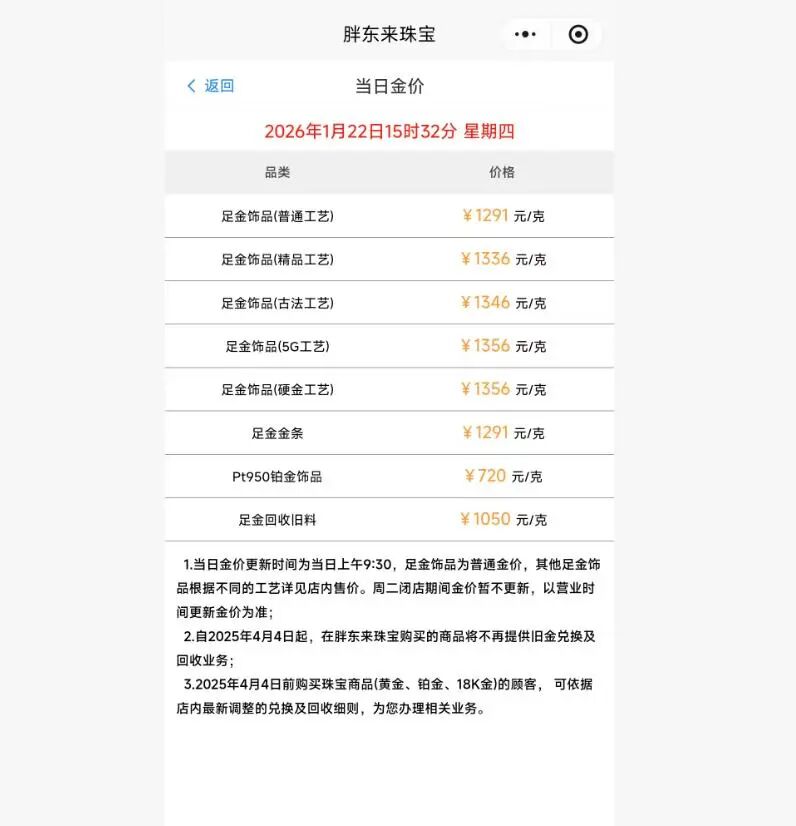Click the 足金饰品(5G工艺) item
The image size is (796, 826).
point(277,345)
